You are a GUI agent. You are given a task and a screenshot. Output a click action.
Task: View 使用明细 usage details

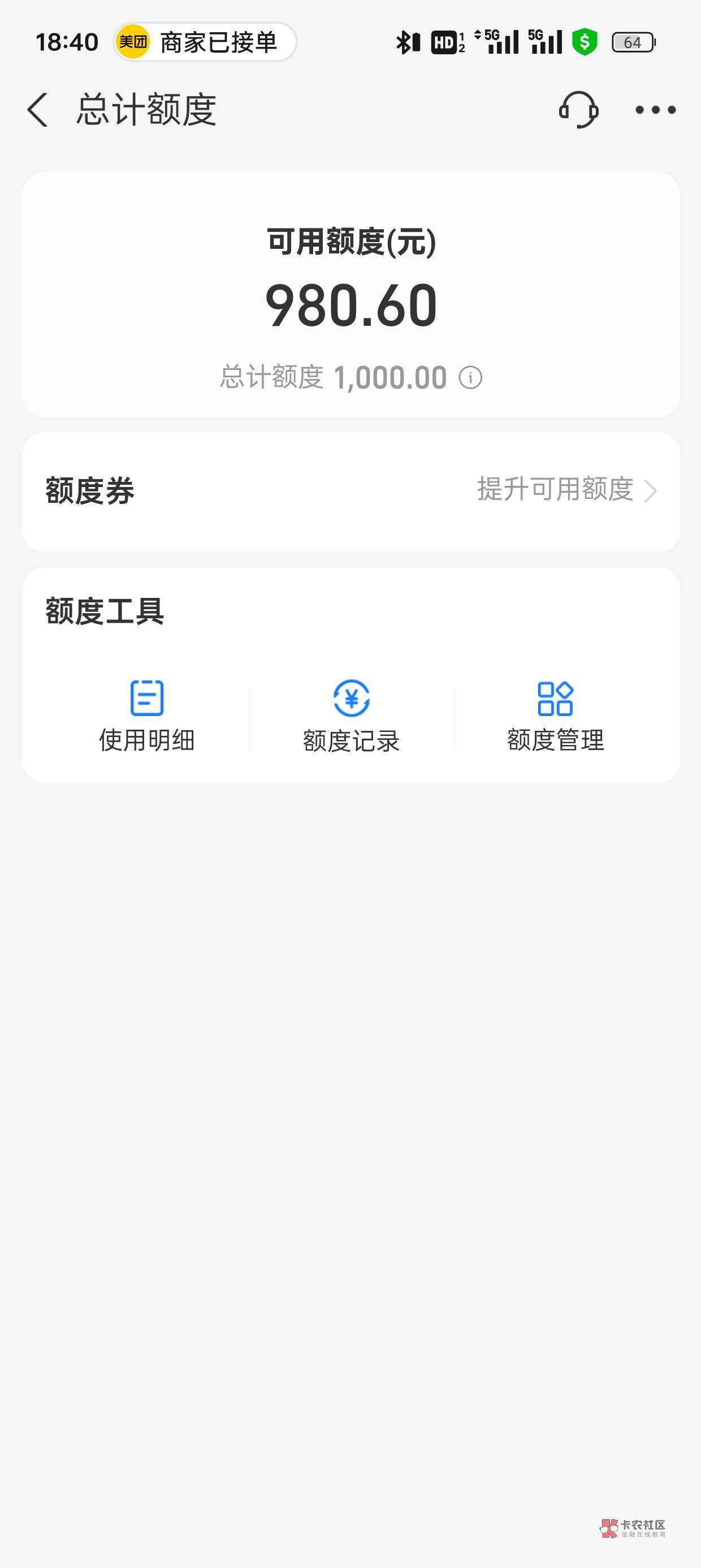[146, 716]
